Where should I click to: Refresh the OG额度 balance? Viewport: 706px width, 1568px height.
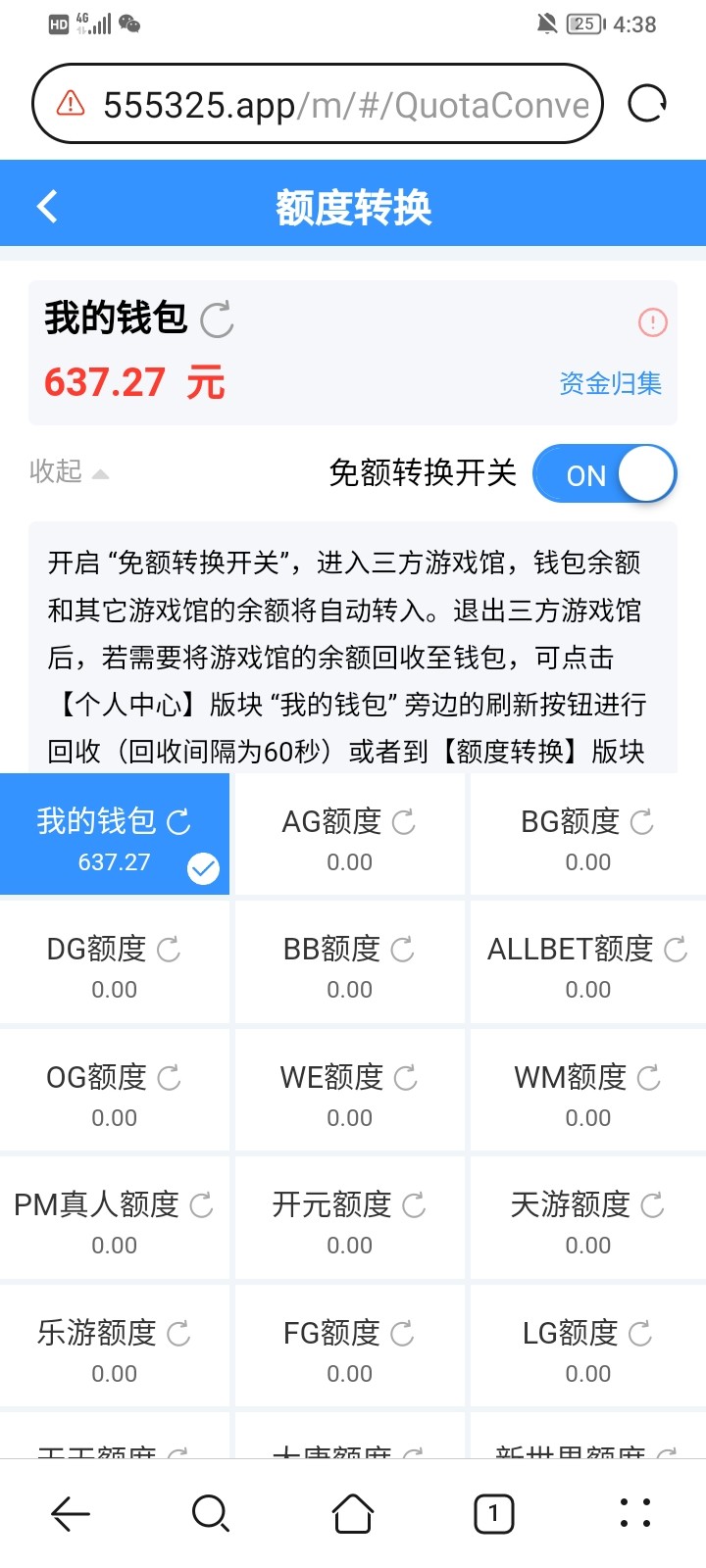click(169, 1078)
